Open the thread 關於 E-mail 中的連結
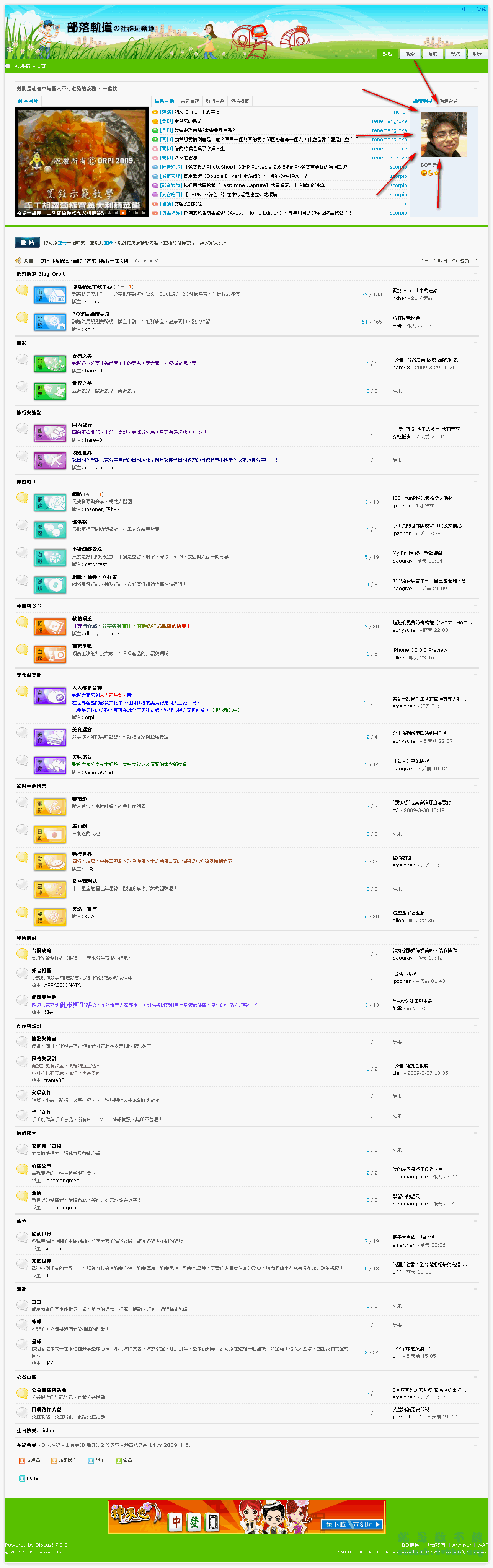The image size is (493, 1568). pos(196,112)
